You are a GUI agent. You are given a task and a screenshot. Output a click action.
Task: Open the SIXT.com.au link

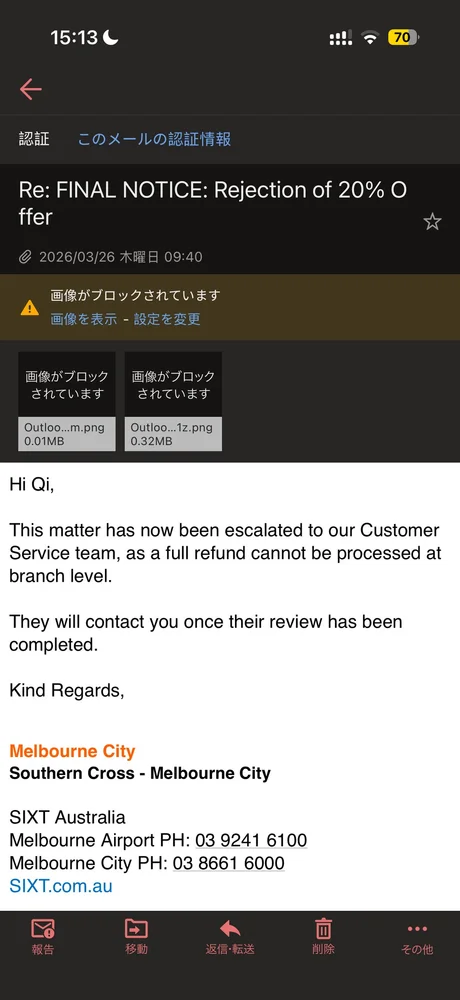61,886
